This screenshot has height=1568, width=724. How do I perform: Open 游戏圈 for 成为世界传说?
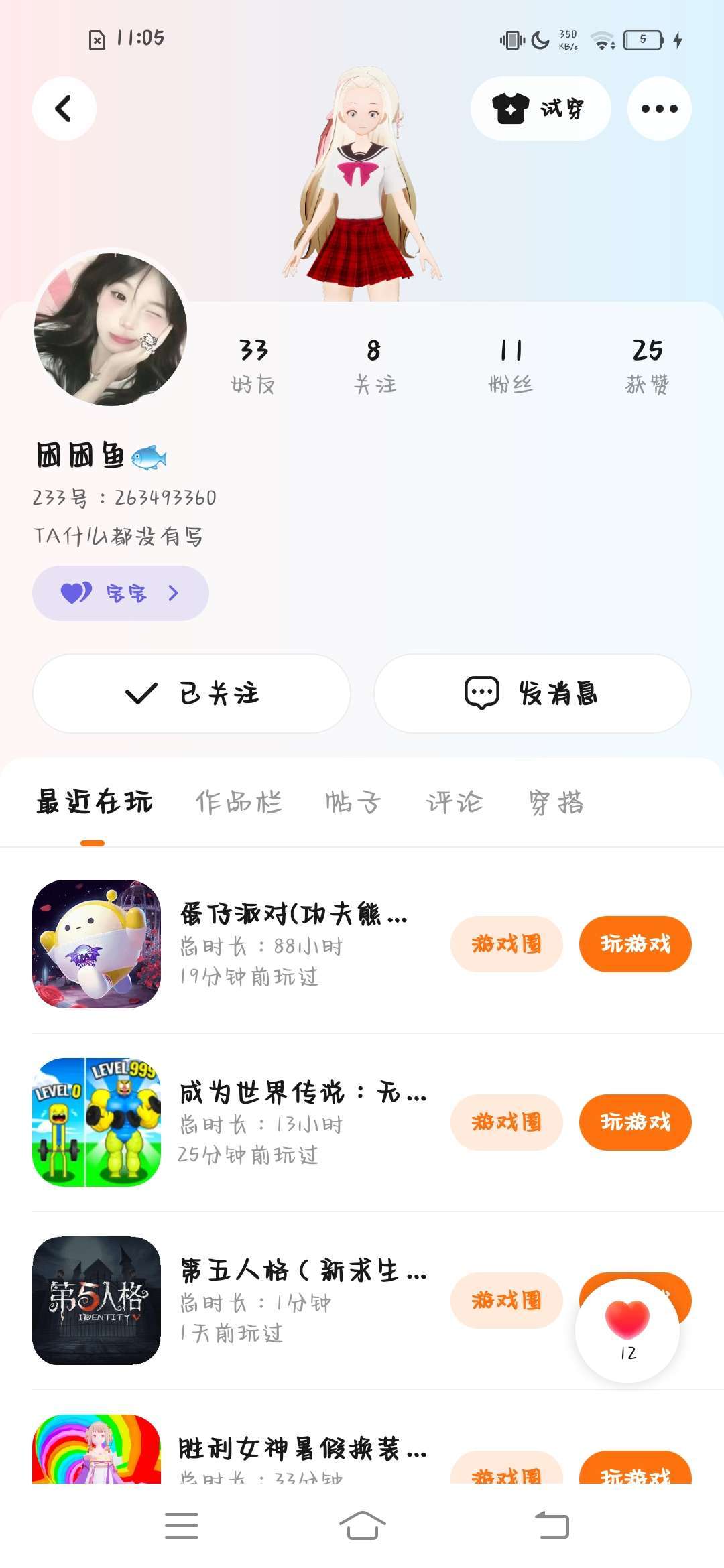[x=506, y=1122]
